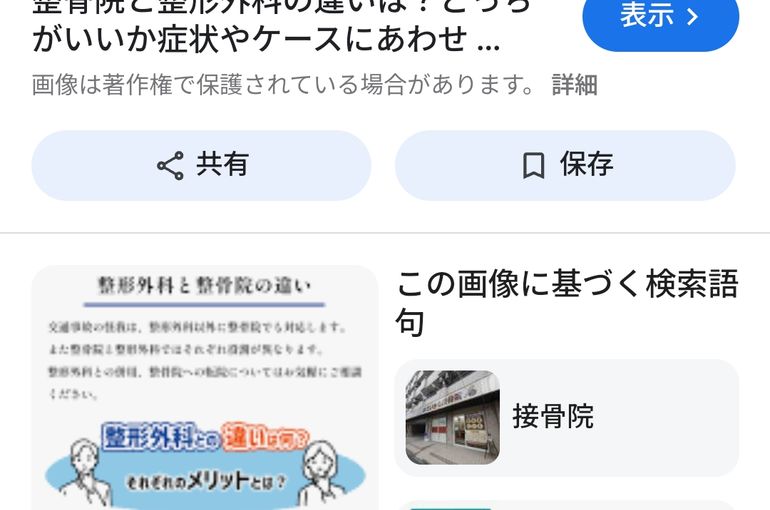The image size is (770, 510).
Task: Select the 接骨院 related search term
Action: (x=566, y=416)
